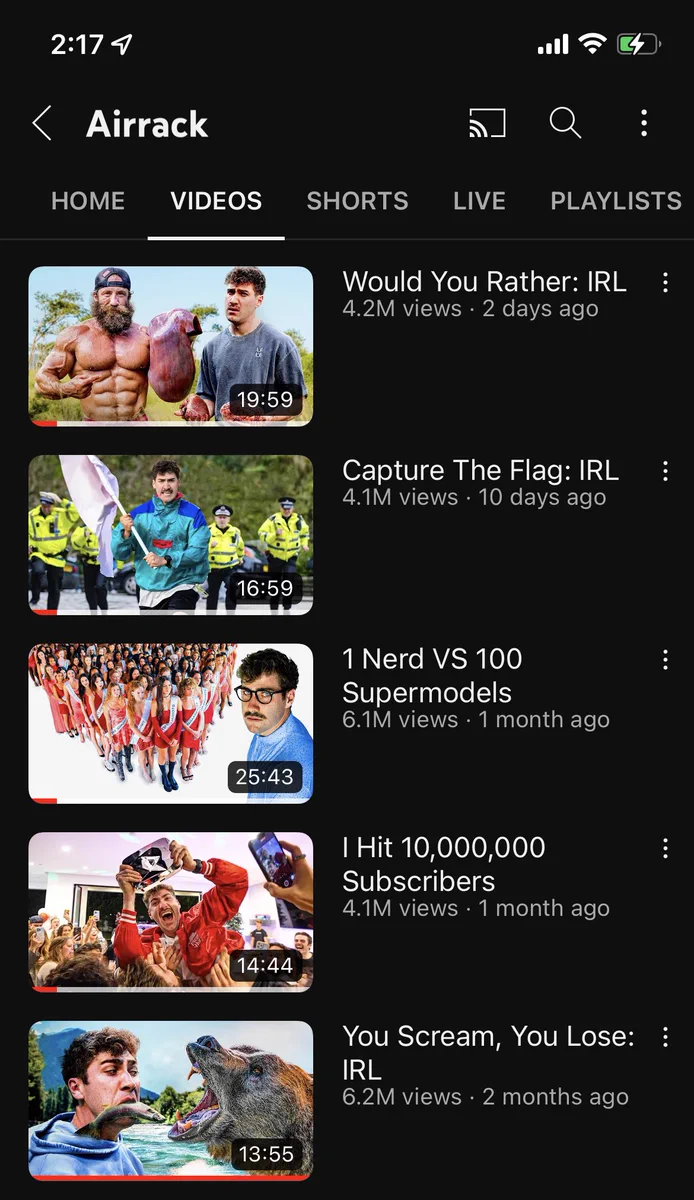Image resolution: width=694 pixels, height=1200 pixels.
Task: Play 1 Nerd VS 100 Supermodels video
Action: (x=171, y=724)
